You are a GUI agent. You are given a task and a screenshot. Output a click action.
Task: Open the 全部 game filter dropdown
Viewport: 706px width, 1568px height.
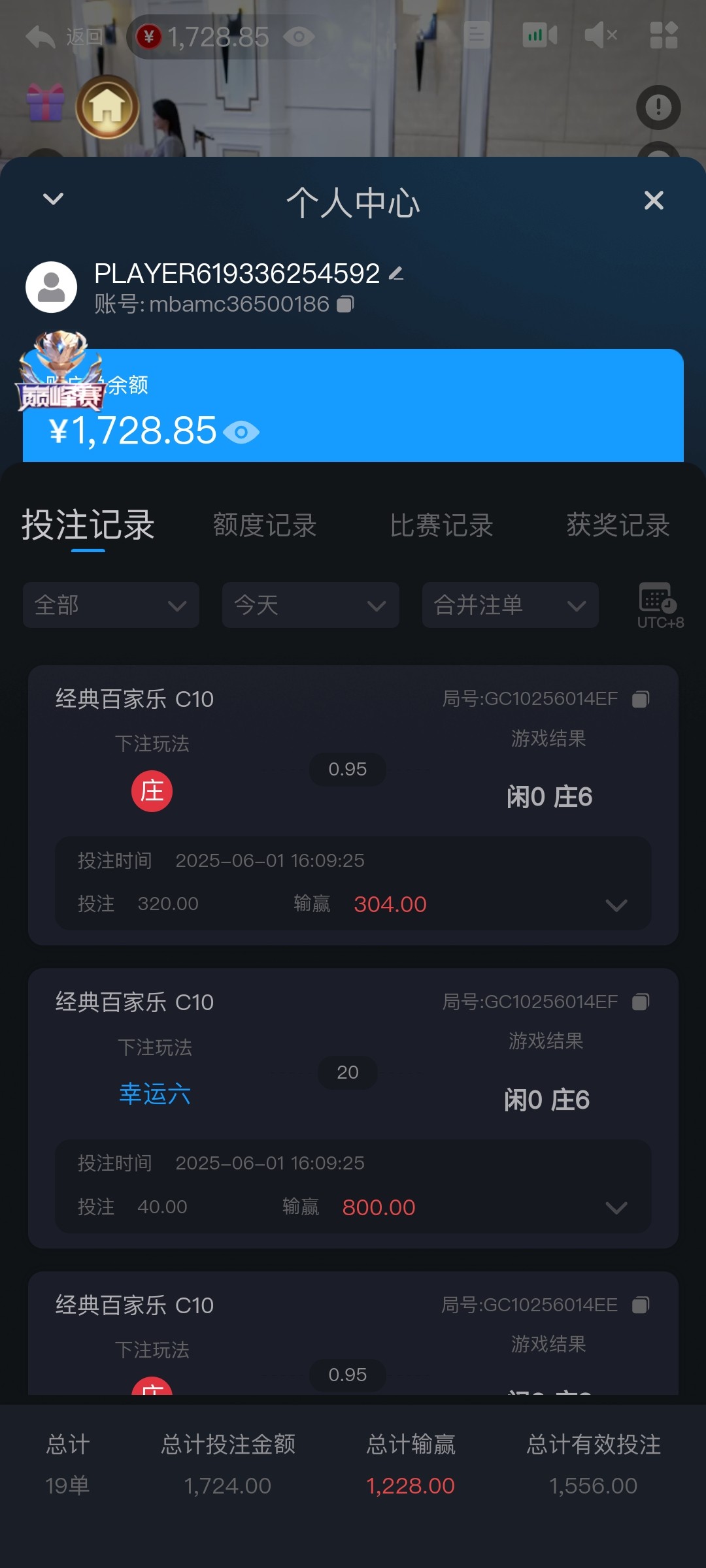111,605
